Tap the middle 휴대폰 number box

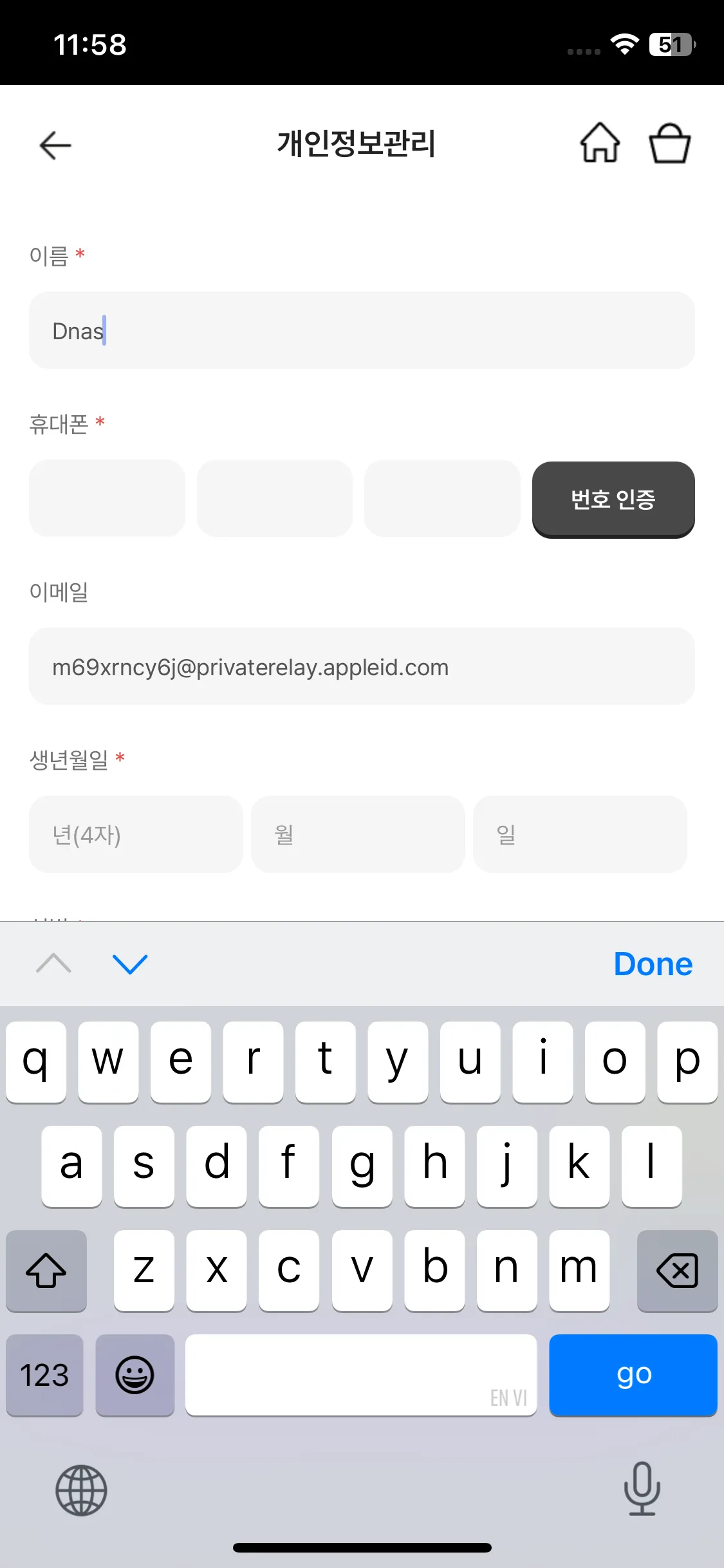coord(275,498)
